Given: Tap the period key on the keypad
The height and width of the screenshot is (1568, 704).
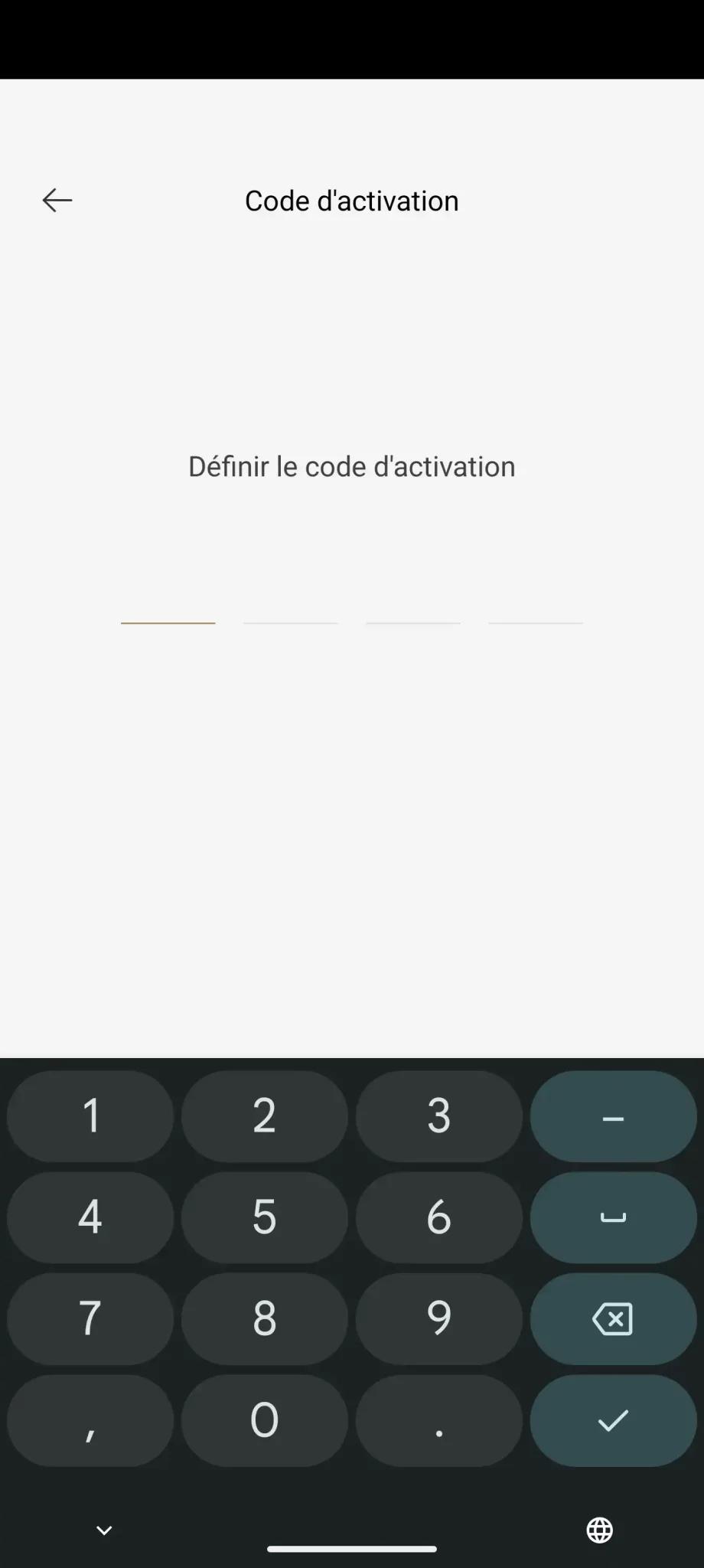Looking at the screenshot, I should [439, 1420].
